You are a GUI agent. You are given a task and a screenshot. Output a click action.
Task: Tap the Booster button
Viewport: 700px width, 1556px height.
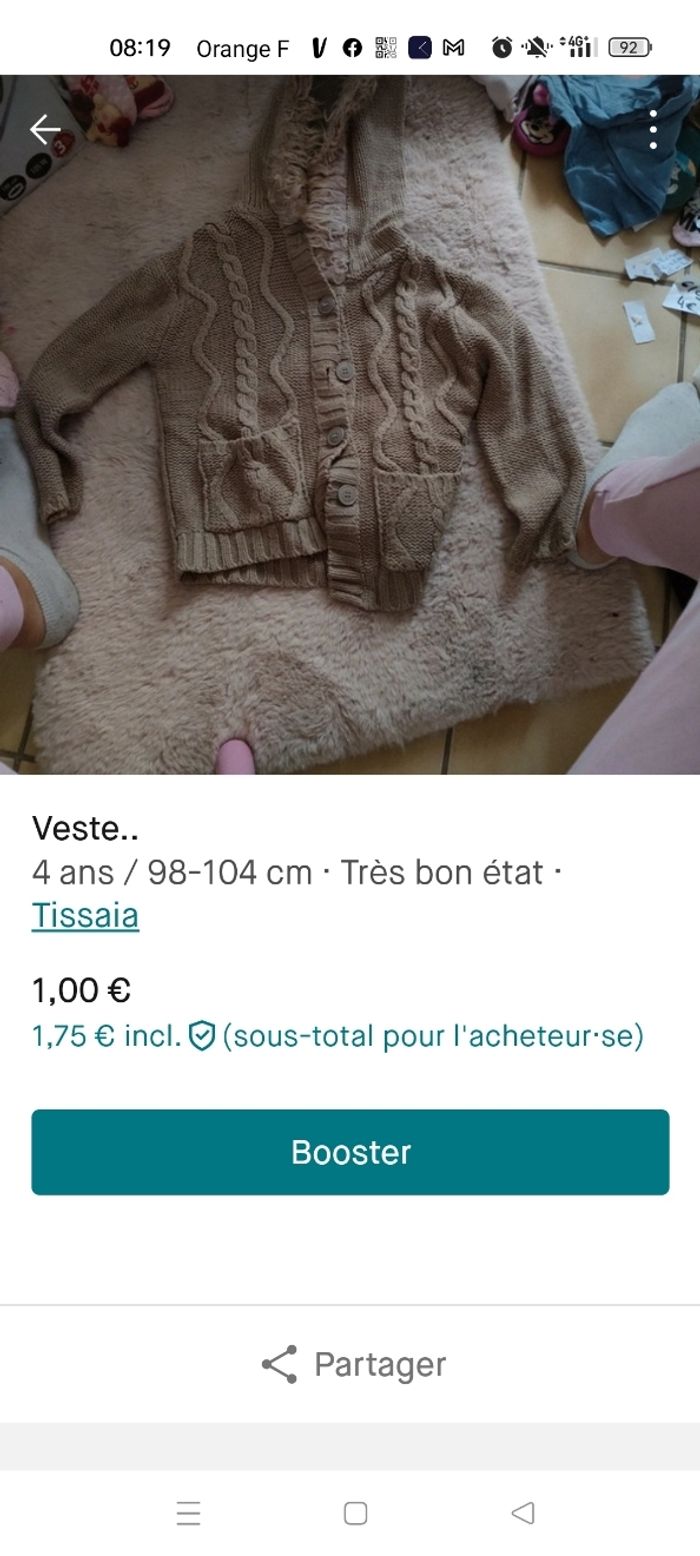(350, 1152)
